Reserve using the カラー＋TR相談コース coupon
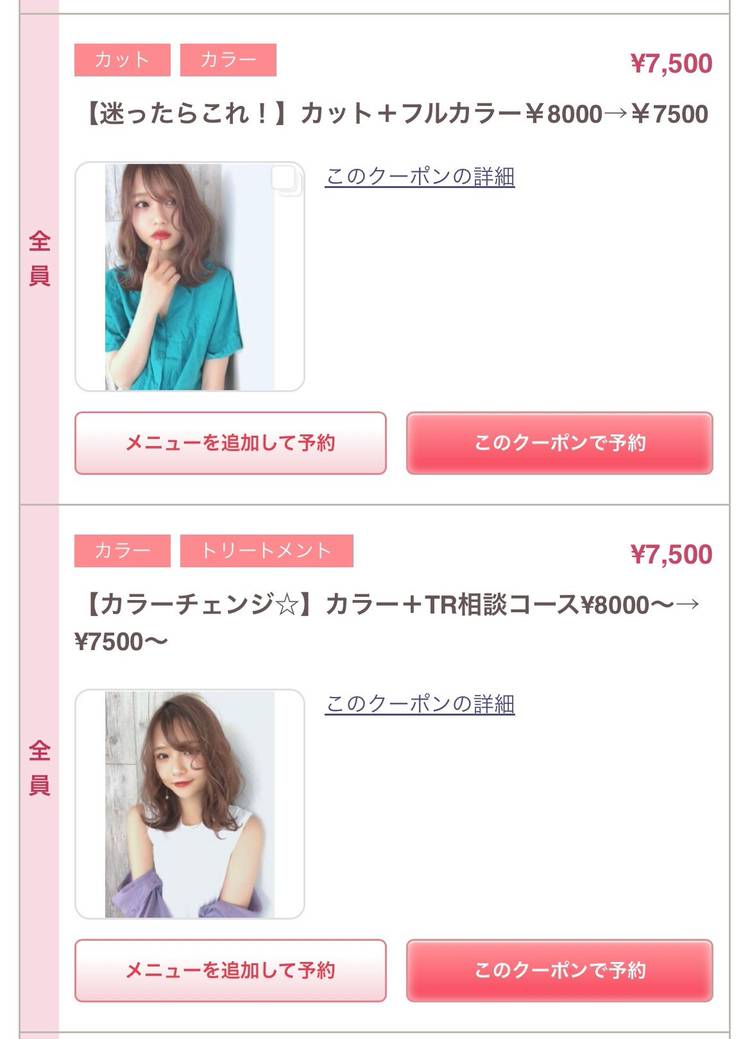750x1039 pixels. coord(559,970)
